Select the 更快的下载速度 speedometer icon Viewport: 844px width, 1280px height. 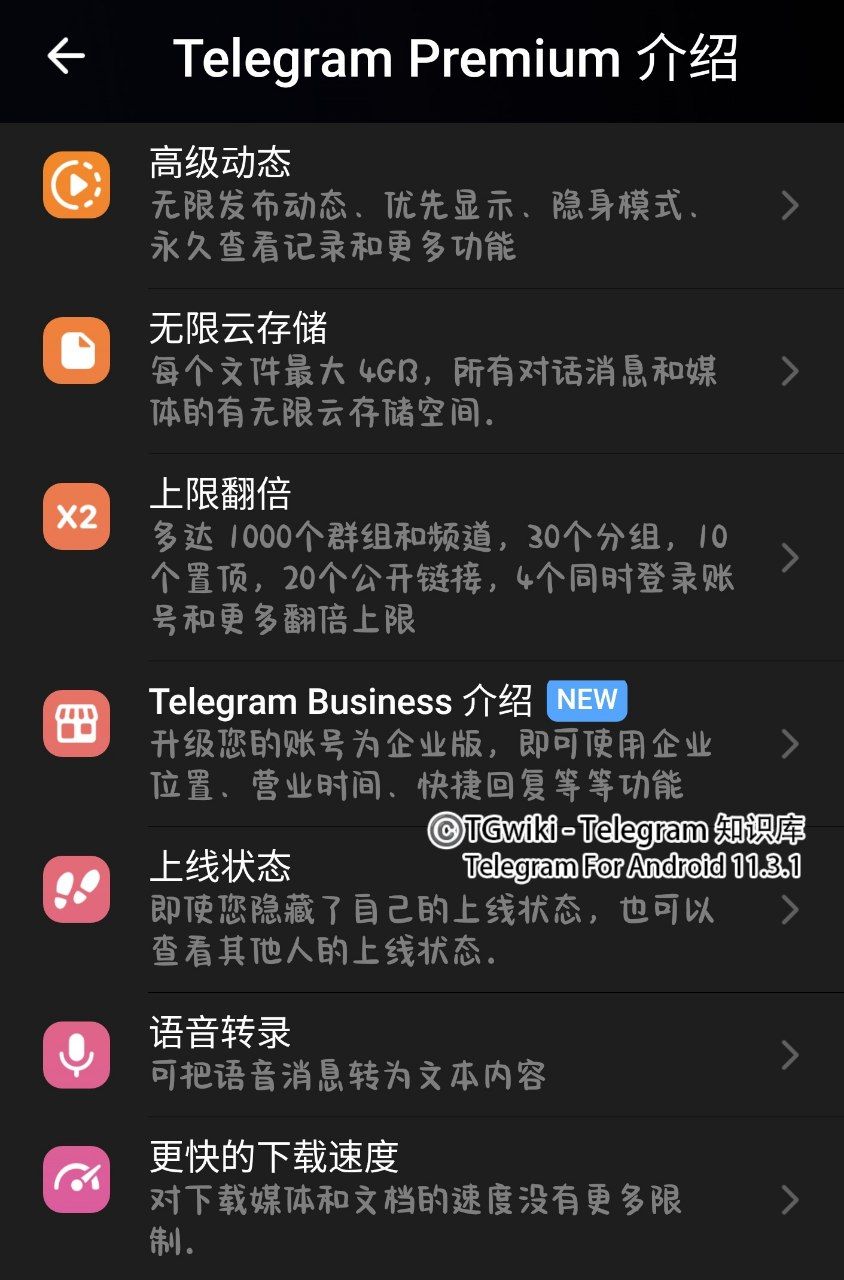pos(77,1180)
